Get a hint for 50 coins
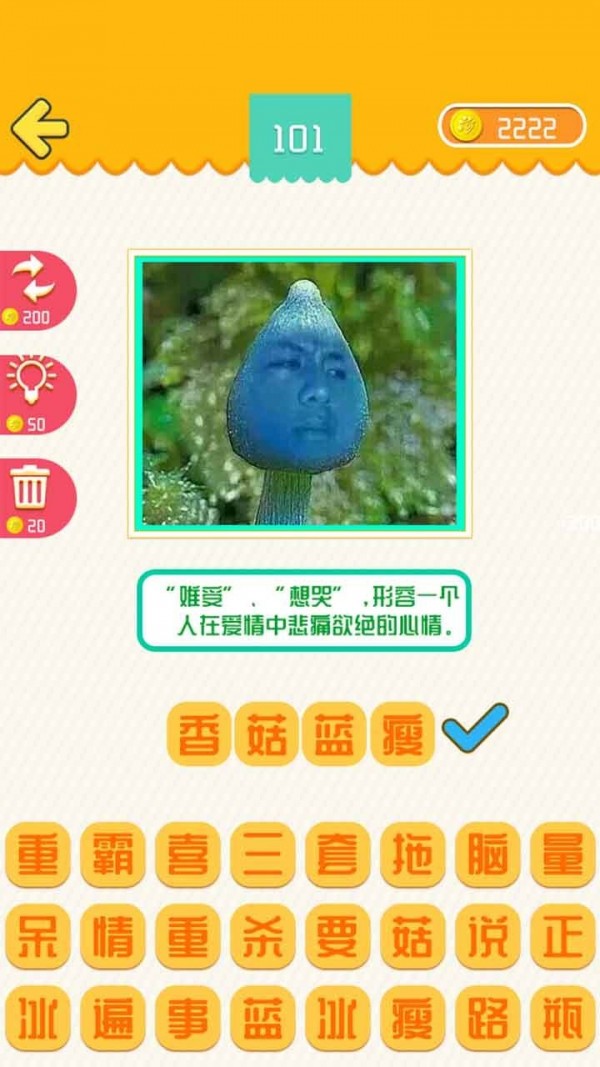Image resolution: width=600 pixels, height=1067 pixels. coord(35,393)
